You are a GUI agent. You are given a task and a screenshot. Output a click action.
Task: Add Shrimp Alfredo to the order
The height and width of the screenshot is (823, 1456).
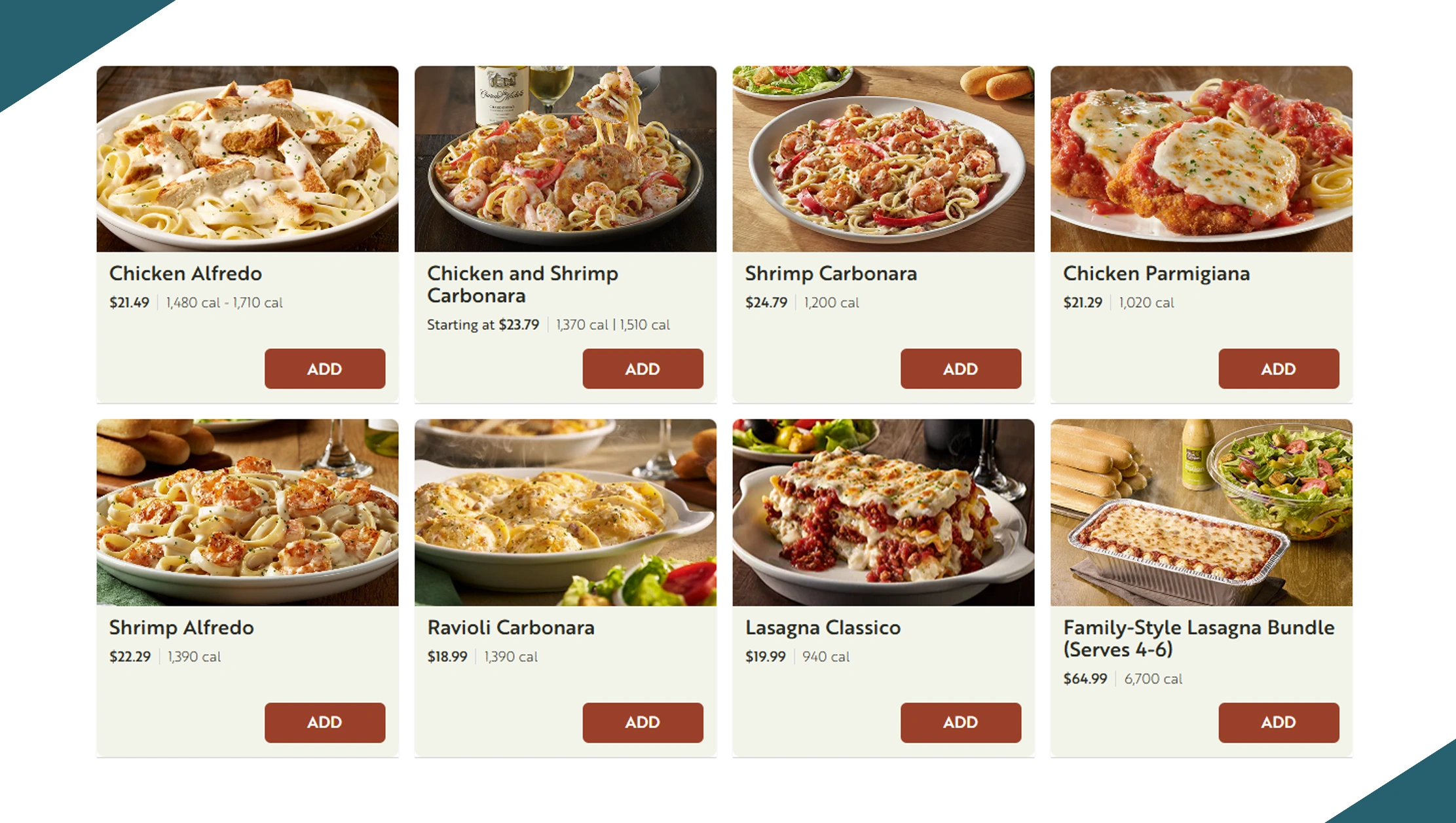coord(324,722)
